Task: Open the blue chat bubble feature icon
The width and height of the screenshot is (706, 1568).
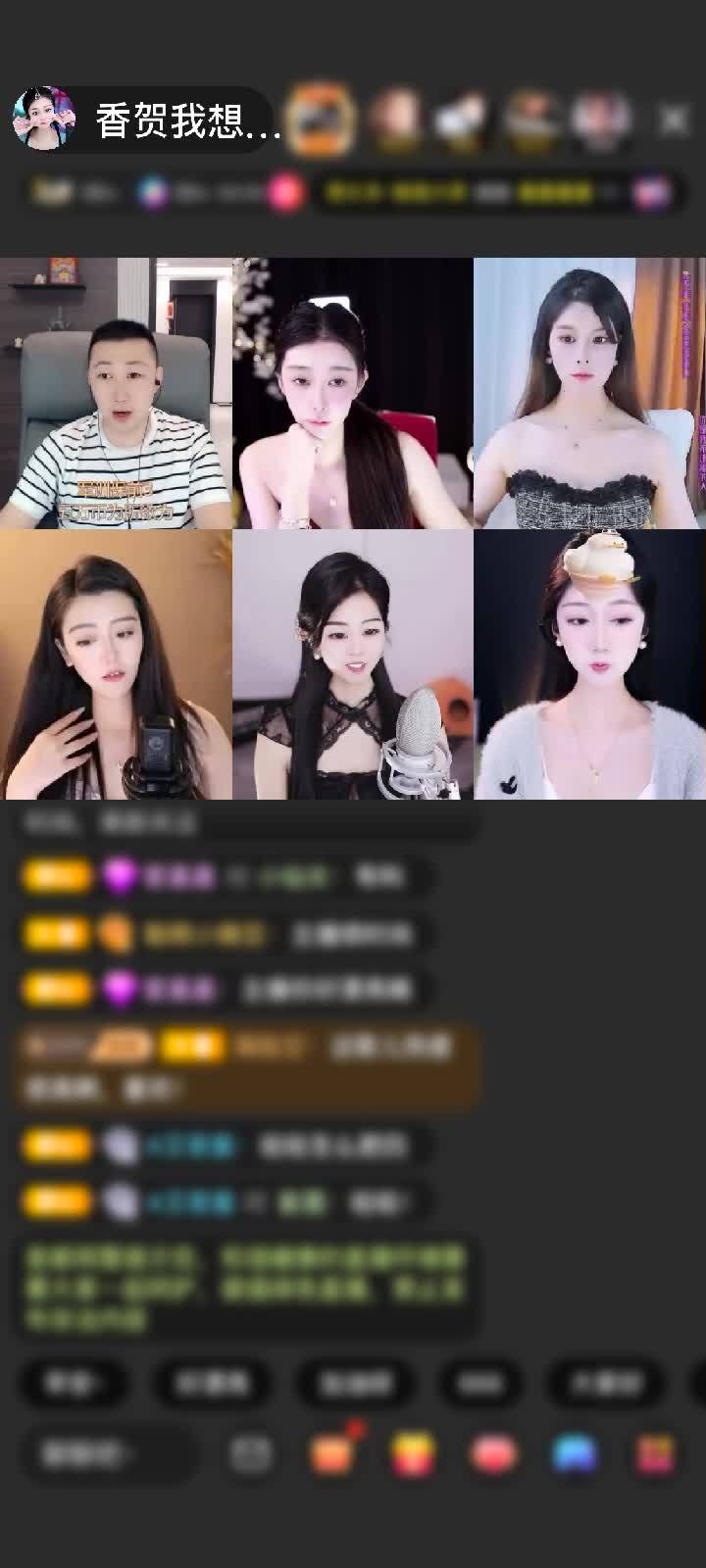Action: 574,1448
